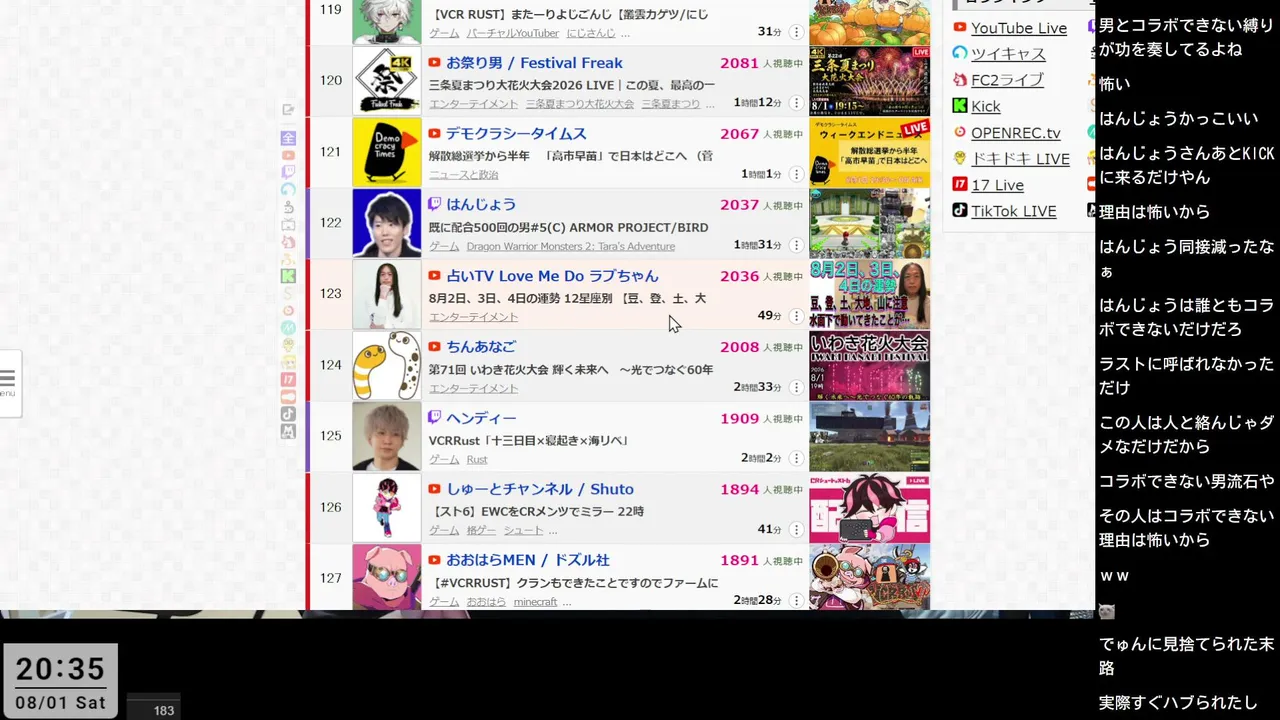
Task: Open 占いTV Love Me Do ラブちゃん channel
Action: [x=552, y=276]
